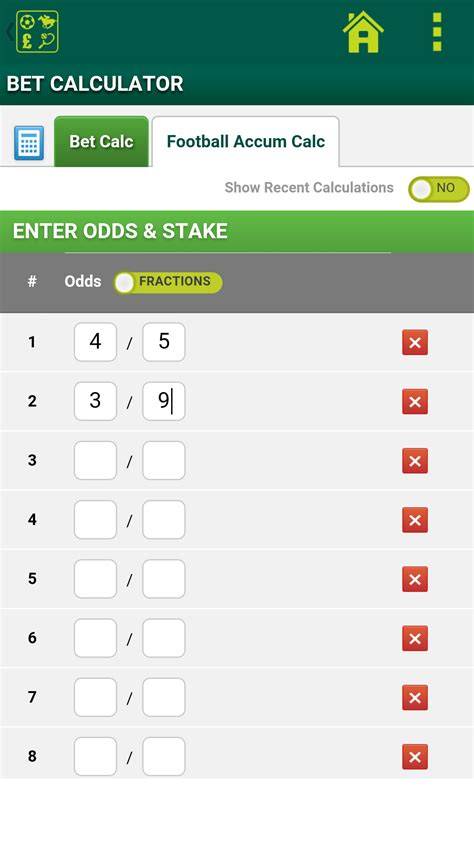Viewport: 474px width, 842px height.
Task: Delete row 7 with red X
Action: (415, 698)
